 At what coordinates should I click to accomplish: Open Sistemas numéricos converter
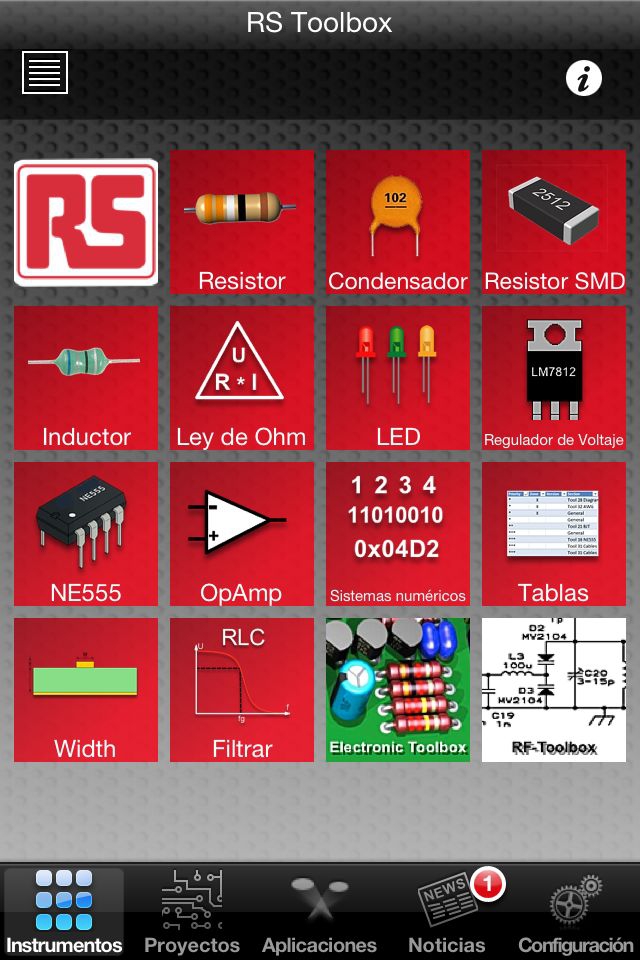[398, 534]
